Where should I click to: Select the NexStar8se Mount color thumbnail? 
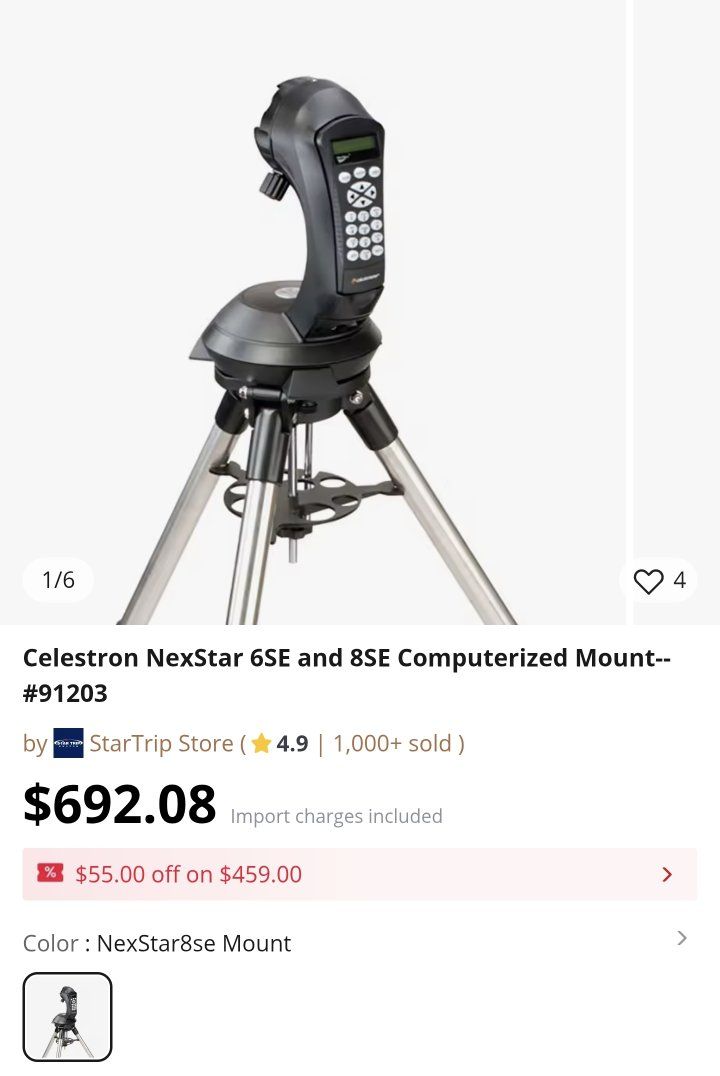click(x=68, y=1016)
